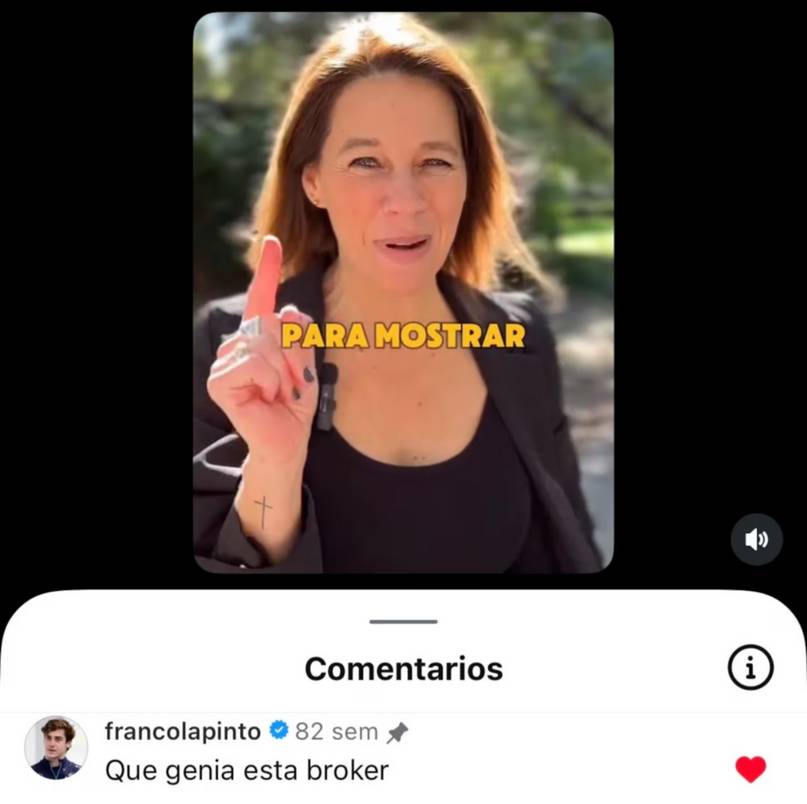The width and height of the screenshot is (807, 804).
Task: Tap the video to pause playback
Action: (403, 200)
